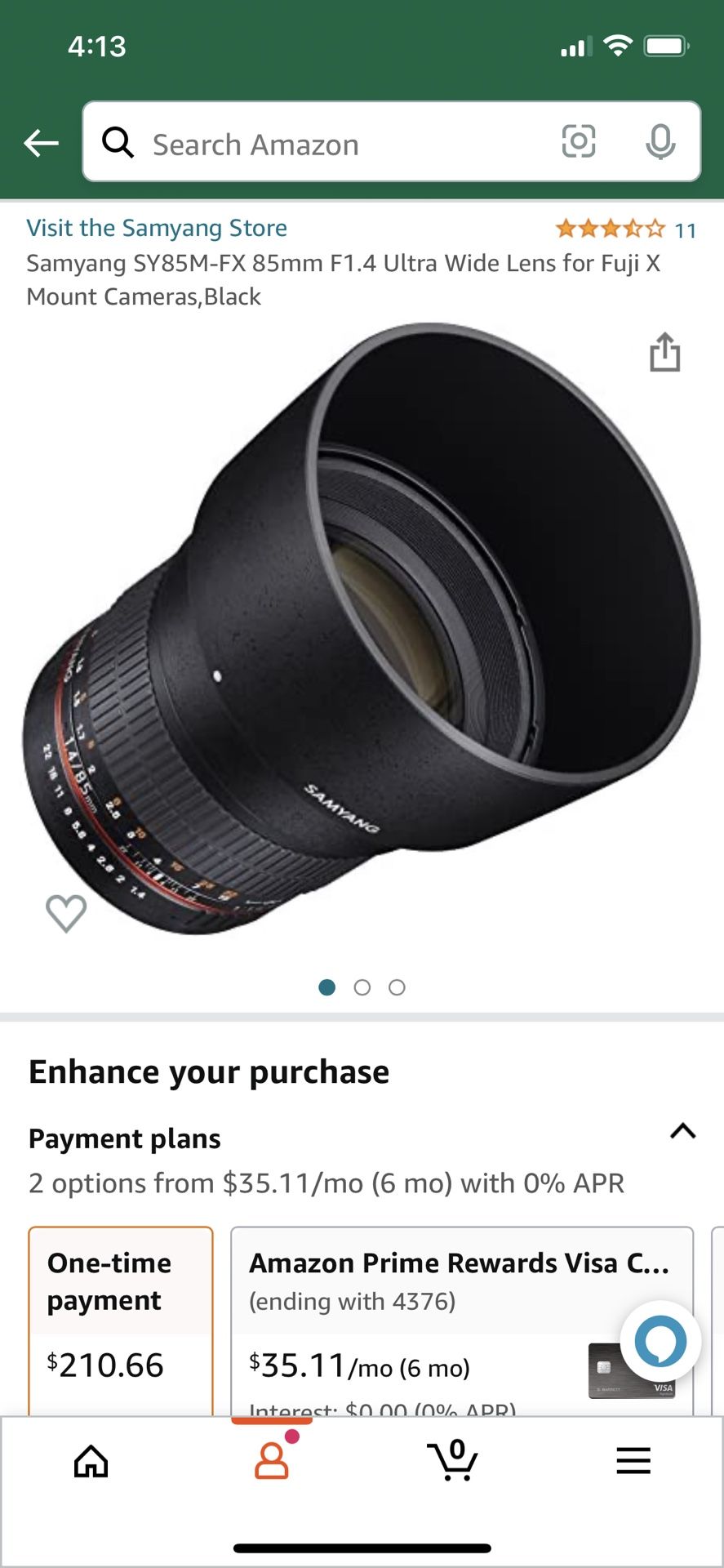Add the lens to your wish list heart
The width and height of the screenshot is (724, 1568).
(x=66, y=913)
